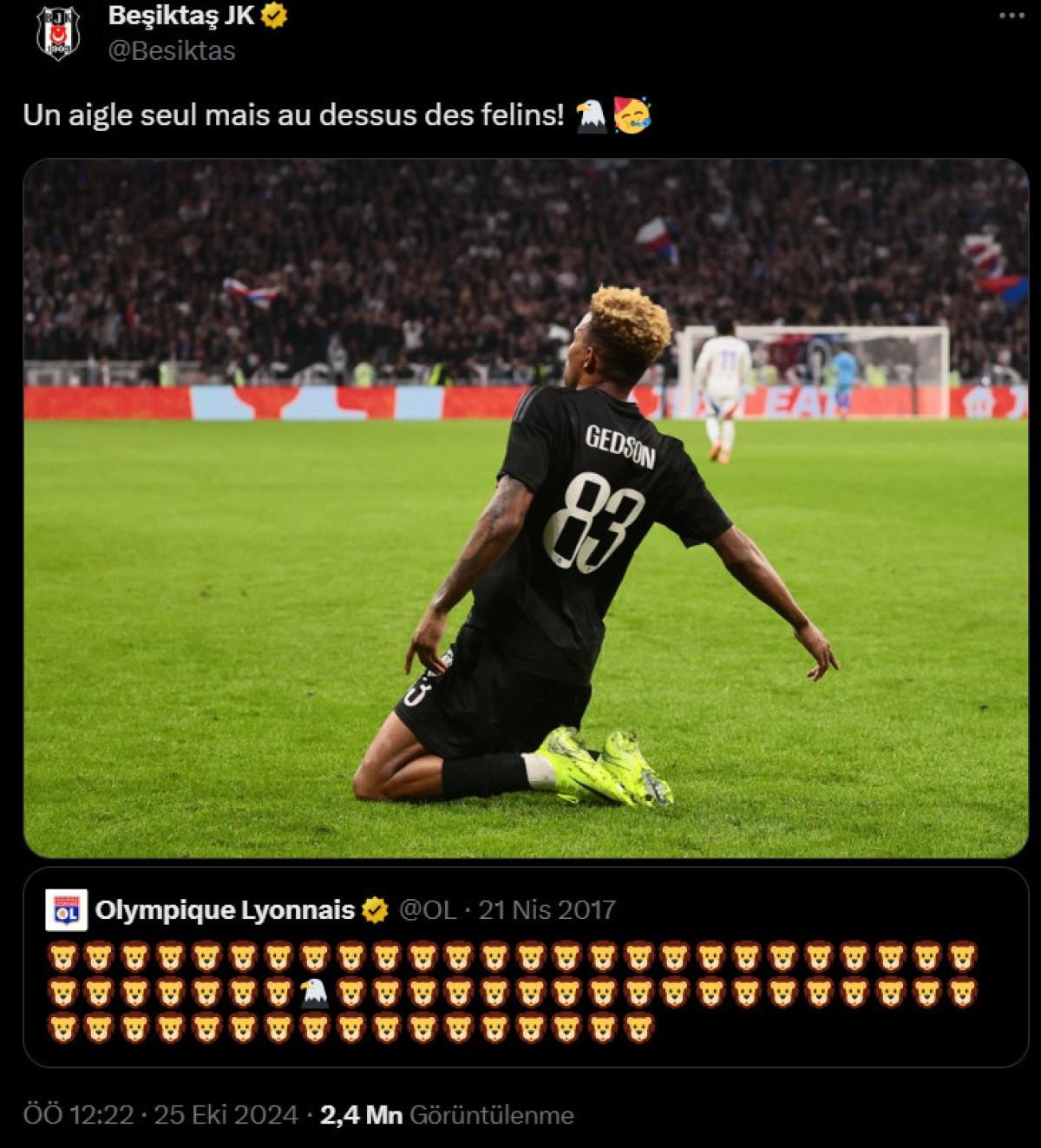View the Gedson celebration photo fullscreen
Image resolution: width=1041 pixels, height=1148 pixels.
click(525, 508)
